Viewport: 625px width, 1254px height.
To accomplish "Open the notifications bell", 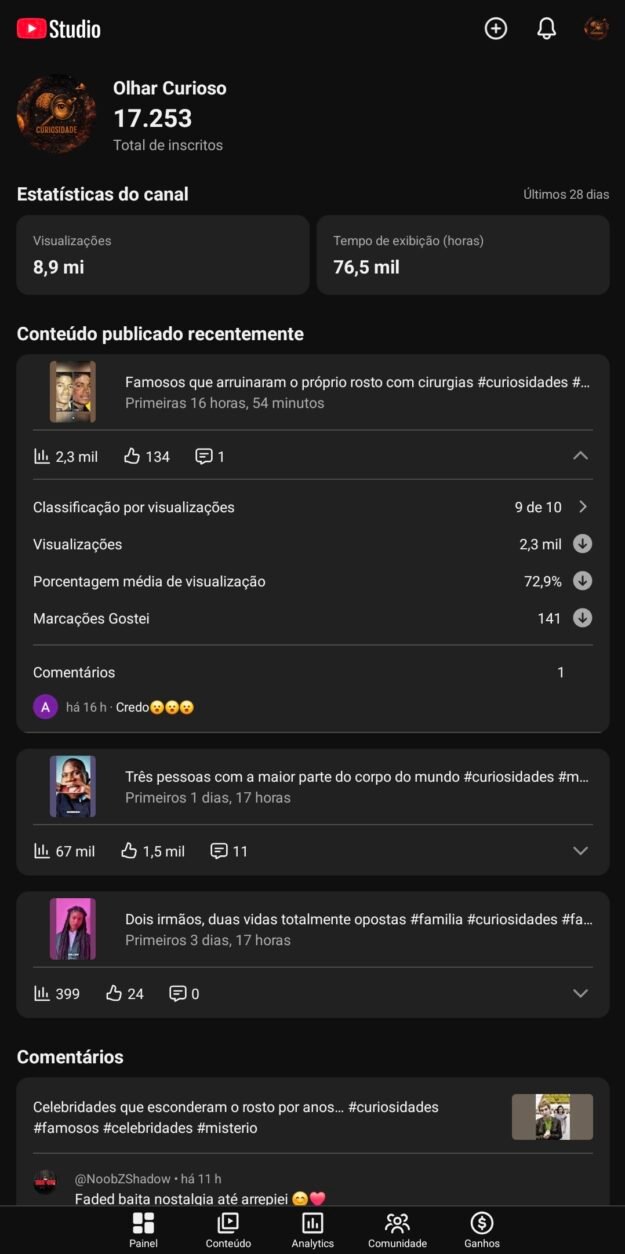I will 546,28.
